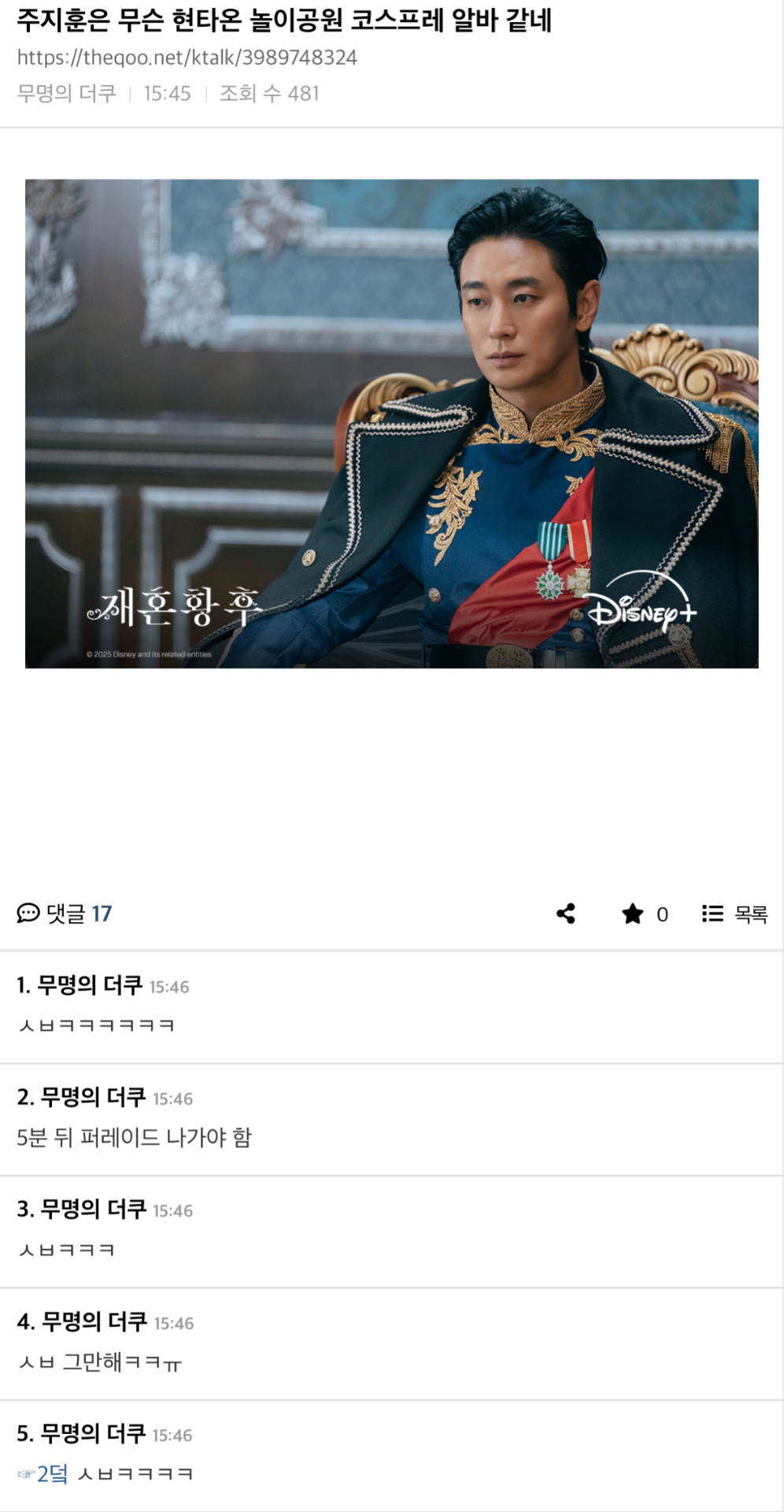The width and height of the screenshot is (784, 1512).
Task: Open the theqoo.net post URL link
Action: [x=187, y=57]
